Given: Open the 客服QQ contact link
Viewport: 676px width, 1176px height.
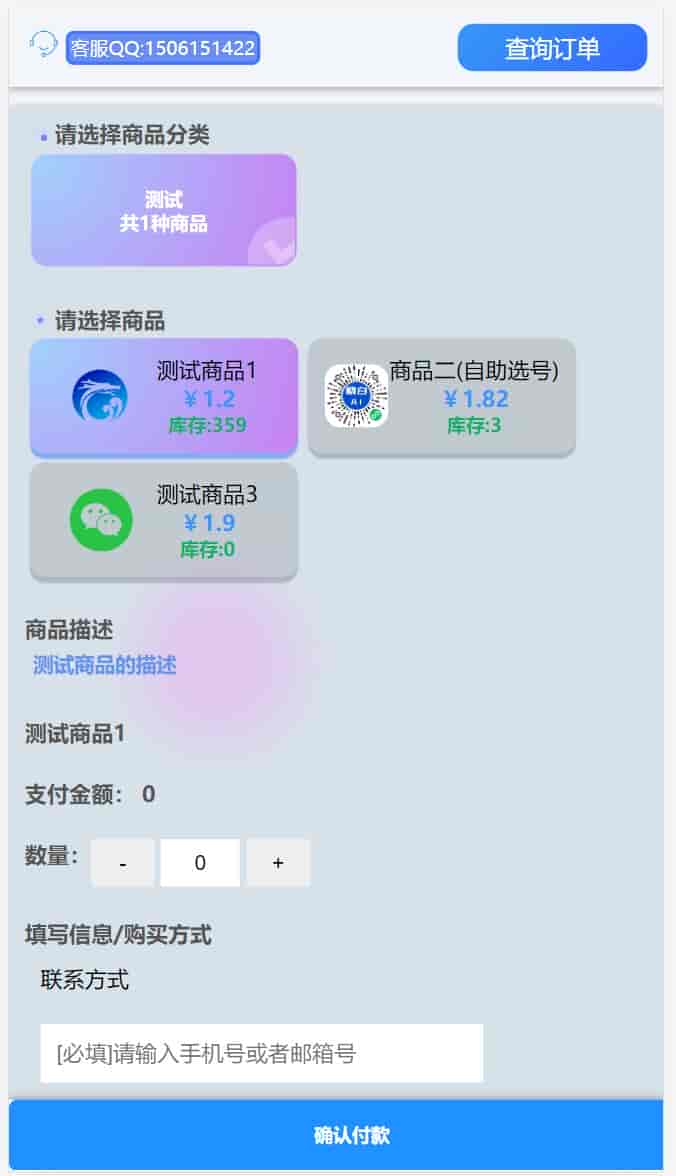Looking at the screenshot, I should point(162,48).
